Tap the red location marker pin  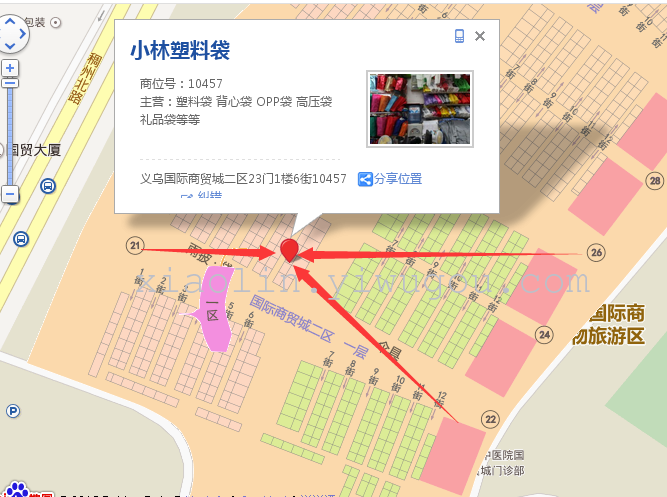click(x=288, y=250)
